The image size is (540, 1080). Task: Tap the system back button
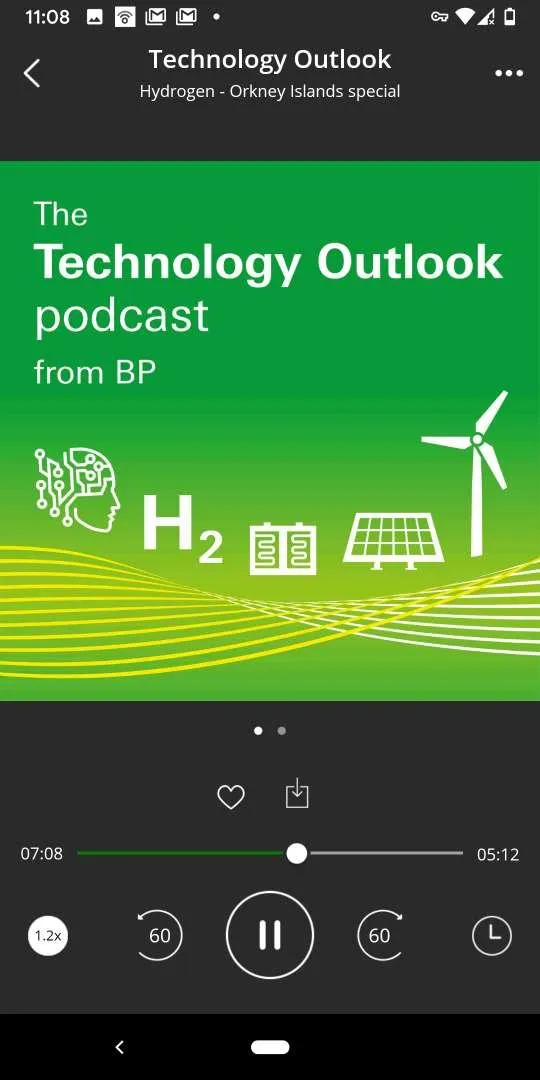coord(119,1047)
